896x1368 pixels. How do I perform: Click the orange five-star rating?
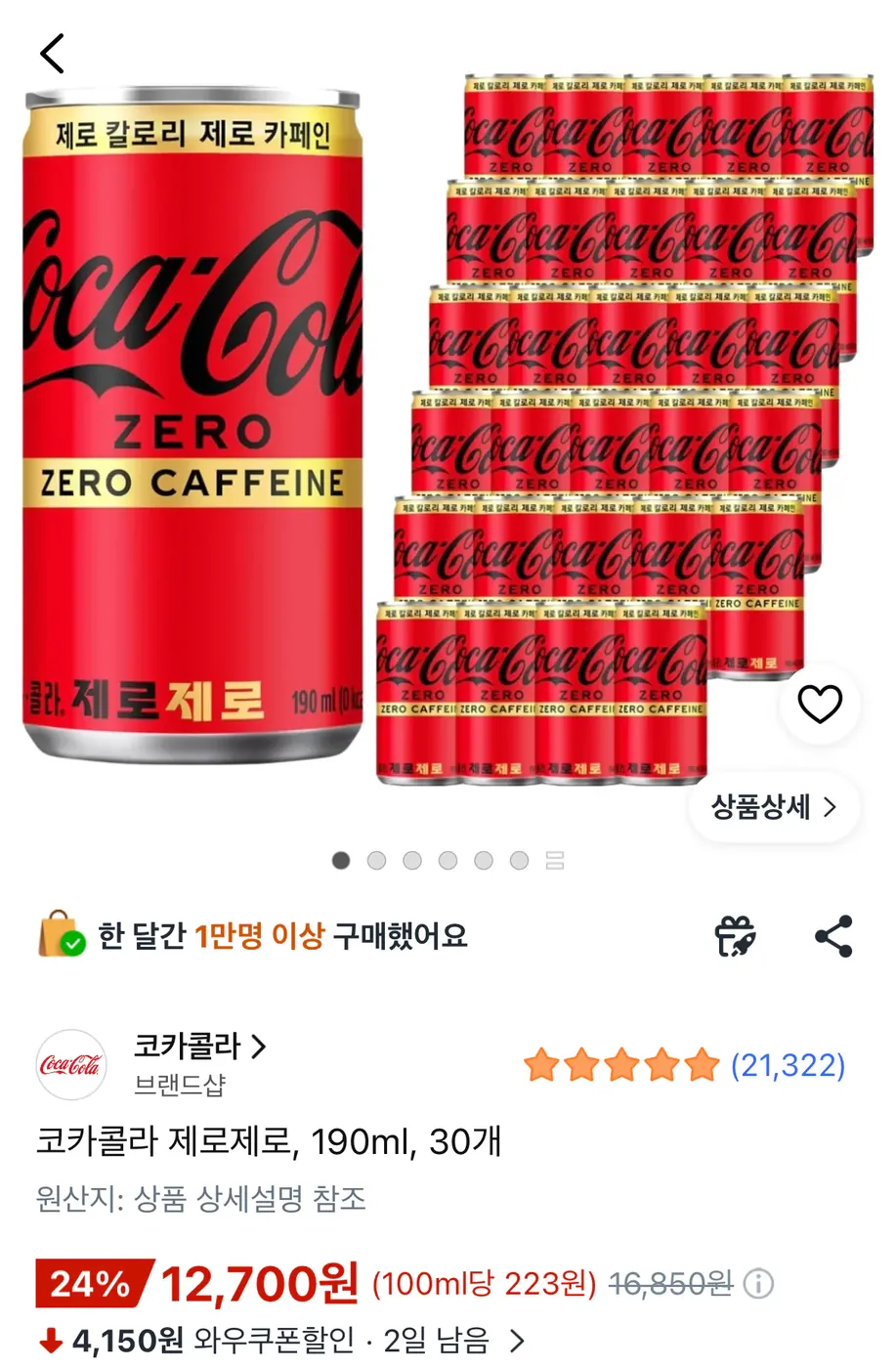[622, 1065]
